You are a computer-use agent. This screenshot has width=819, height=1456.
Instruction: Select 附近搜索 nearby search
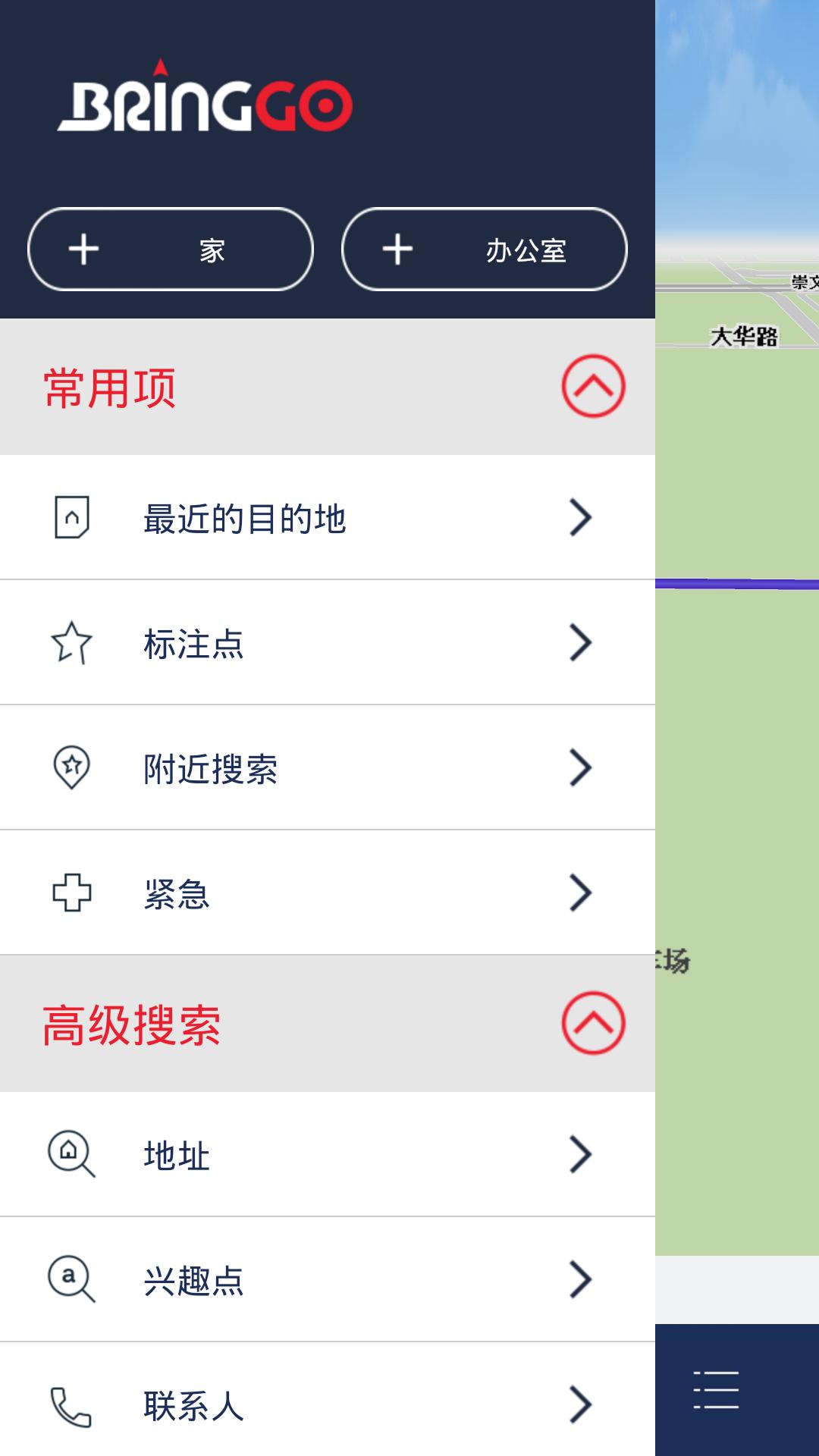coord(326,768)
